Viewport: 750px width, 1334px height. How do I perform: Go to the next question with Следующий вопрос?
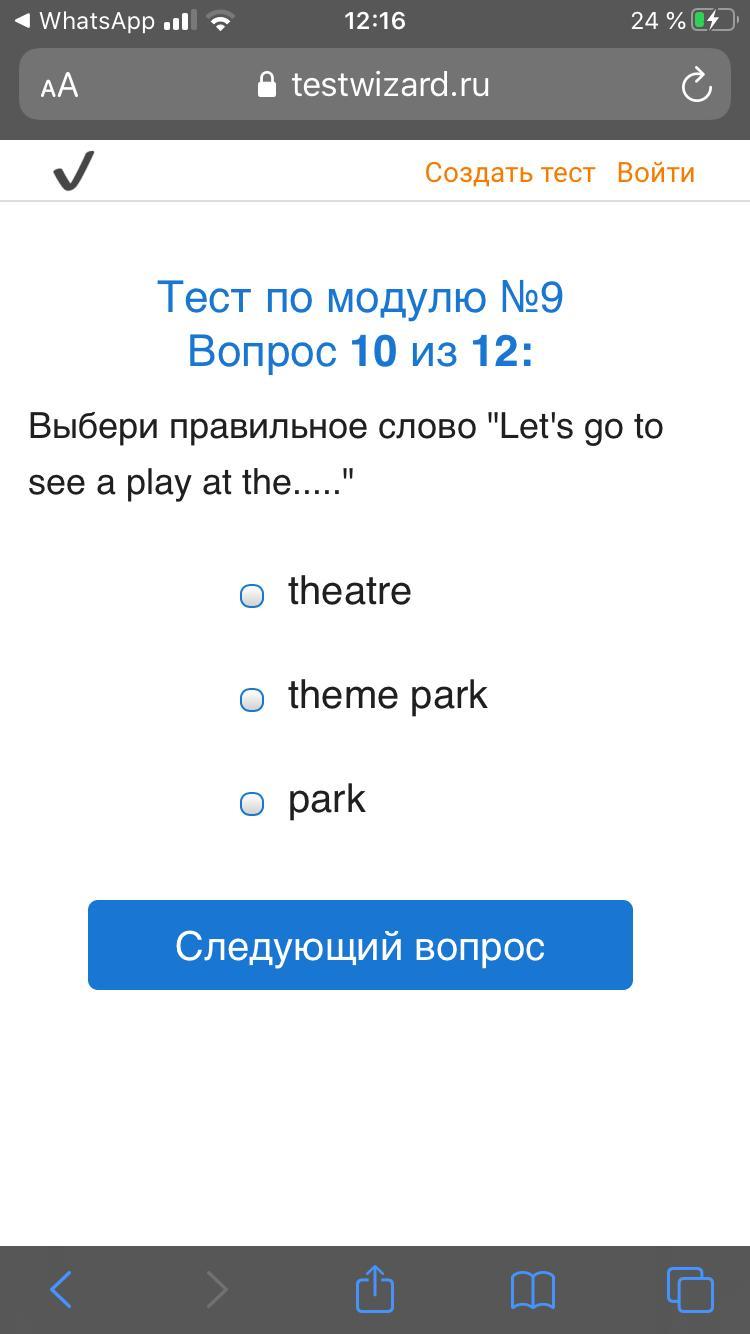coord(360,945)
